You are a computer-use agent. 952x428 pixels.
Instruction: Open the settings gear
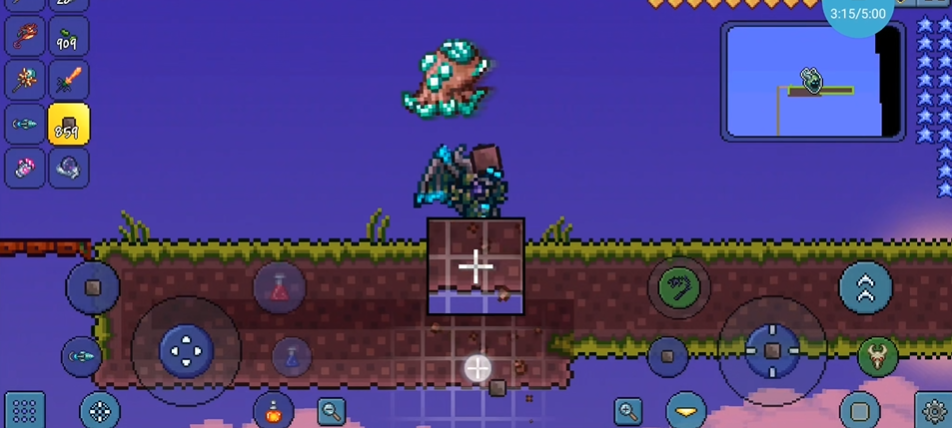pyautogui.click(x=935, y=410)
